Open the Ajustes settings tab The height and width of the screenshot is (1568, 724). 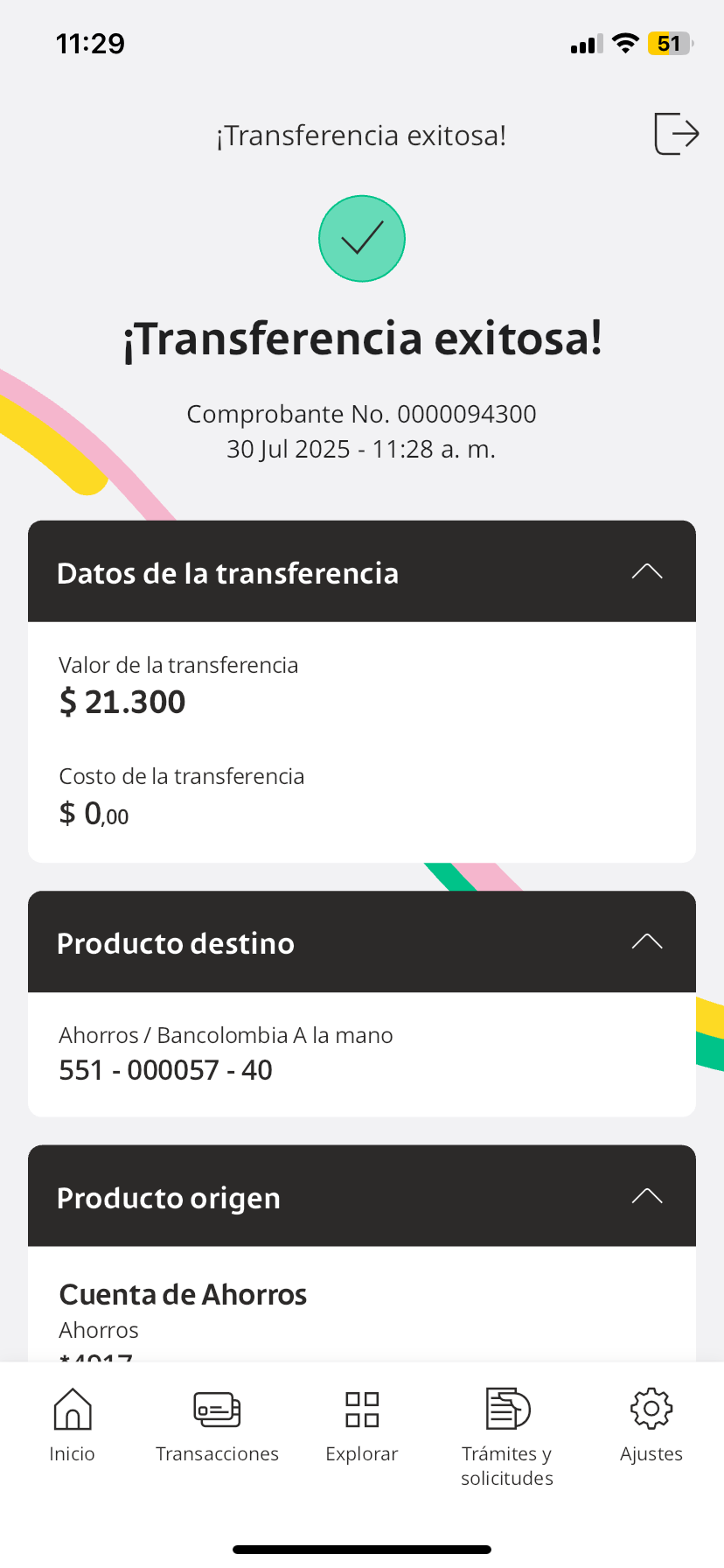651,1425
